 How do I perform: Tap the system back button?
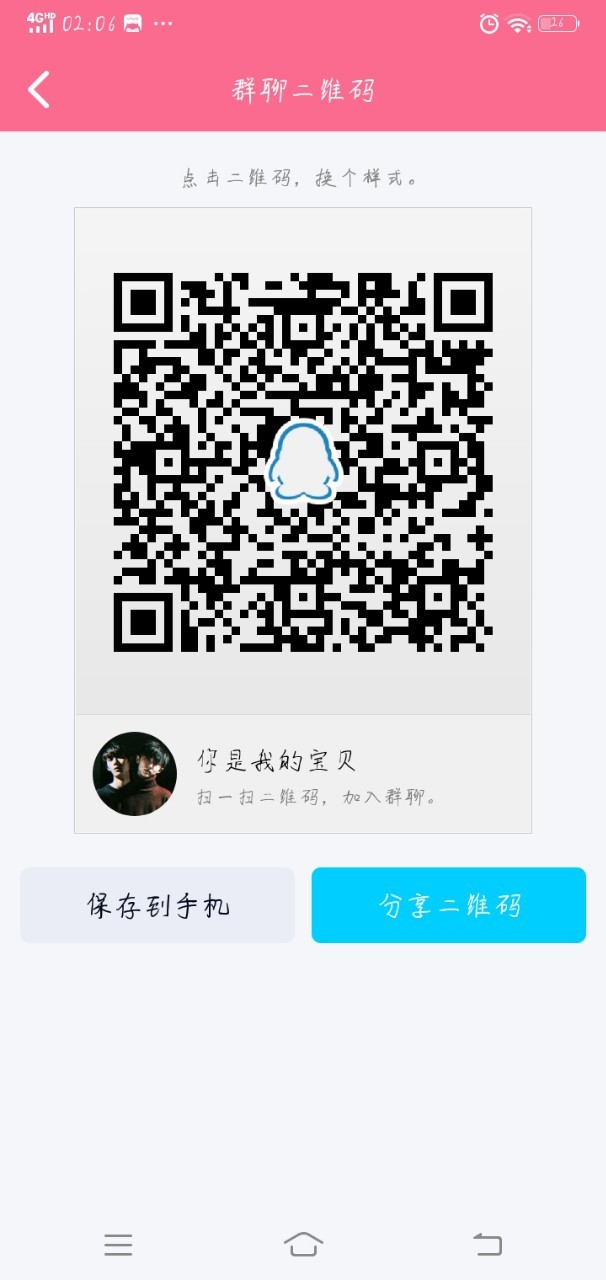[x=487, y=1244]
